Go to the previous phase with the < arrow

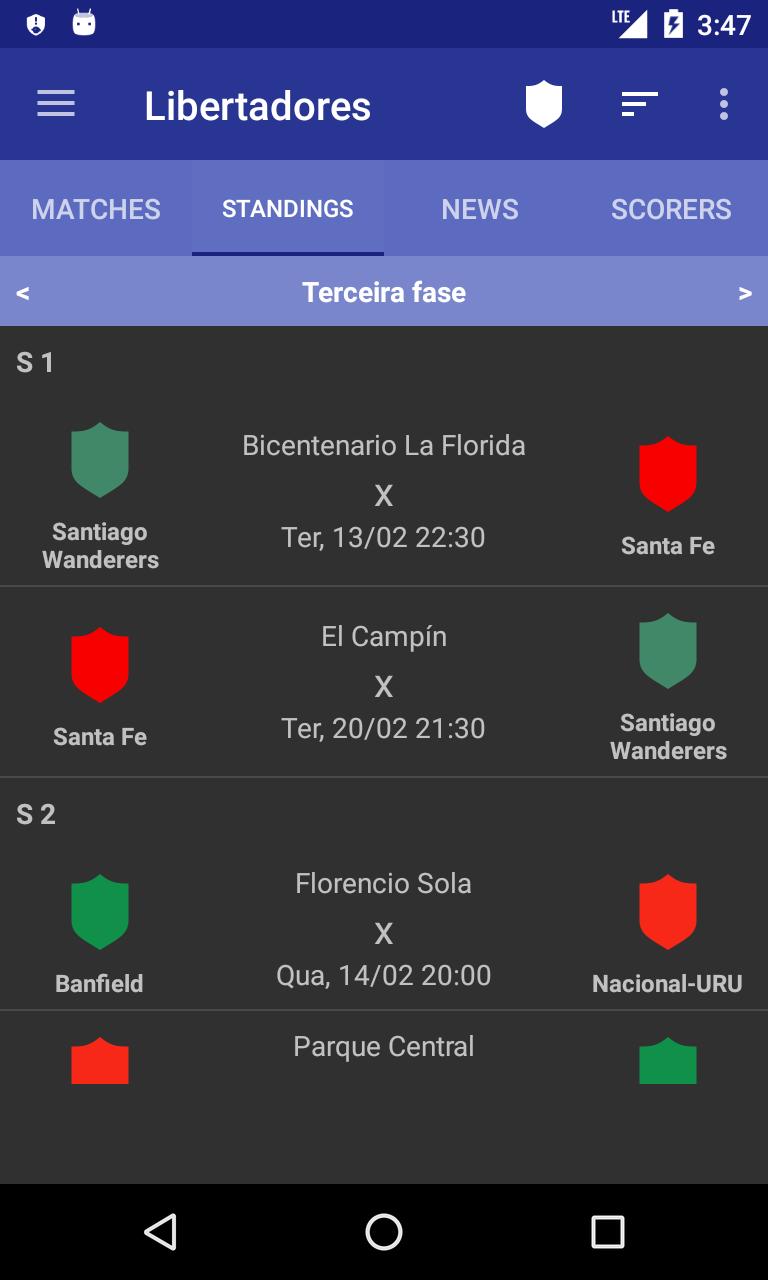click(x=22, y=292)
